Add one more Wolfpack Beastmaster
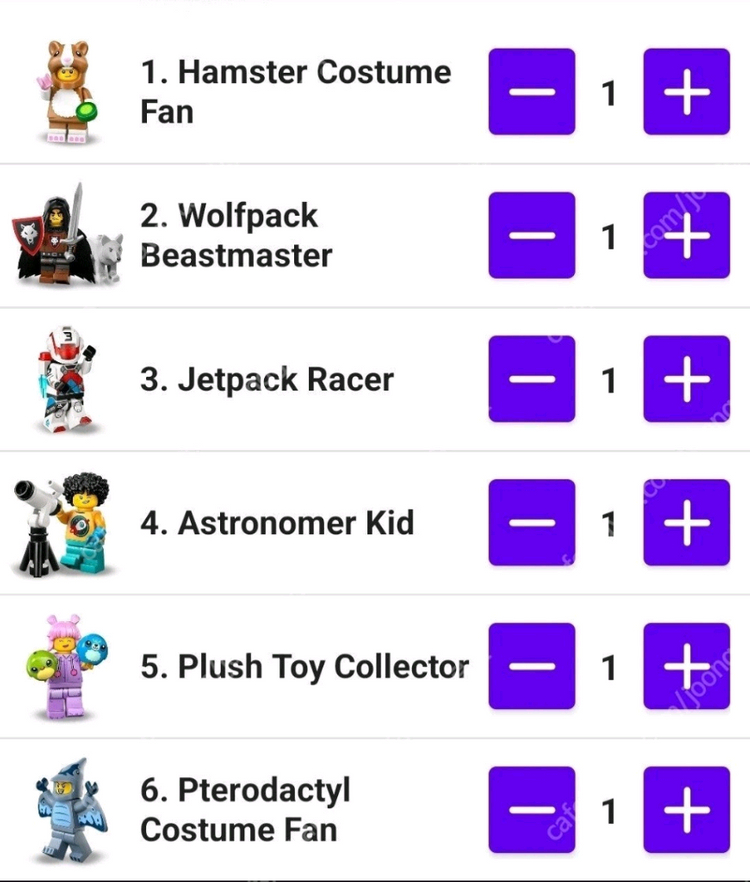 (686, 236)
